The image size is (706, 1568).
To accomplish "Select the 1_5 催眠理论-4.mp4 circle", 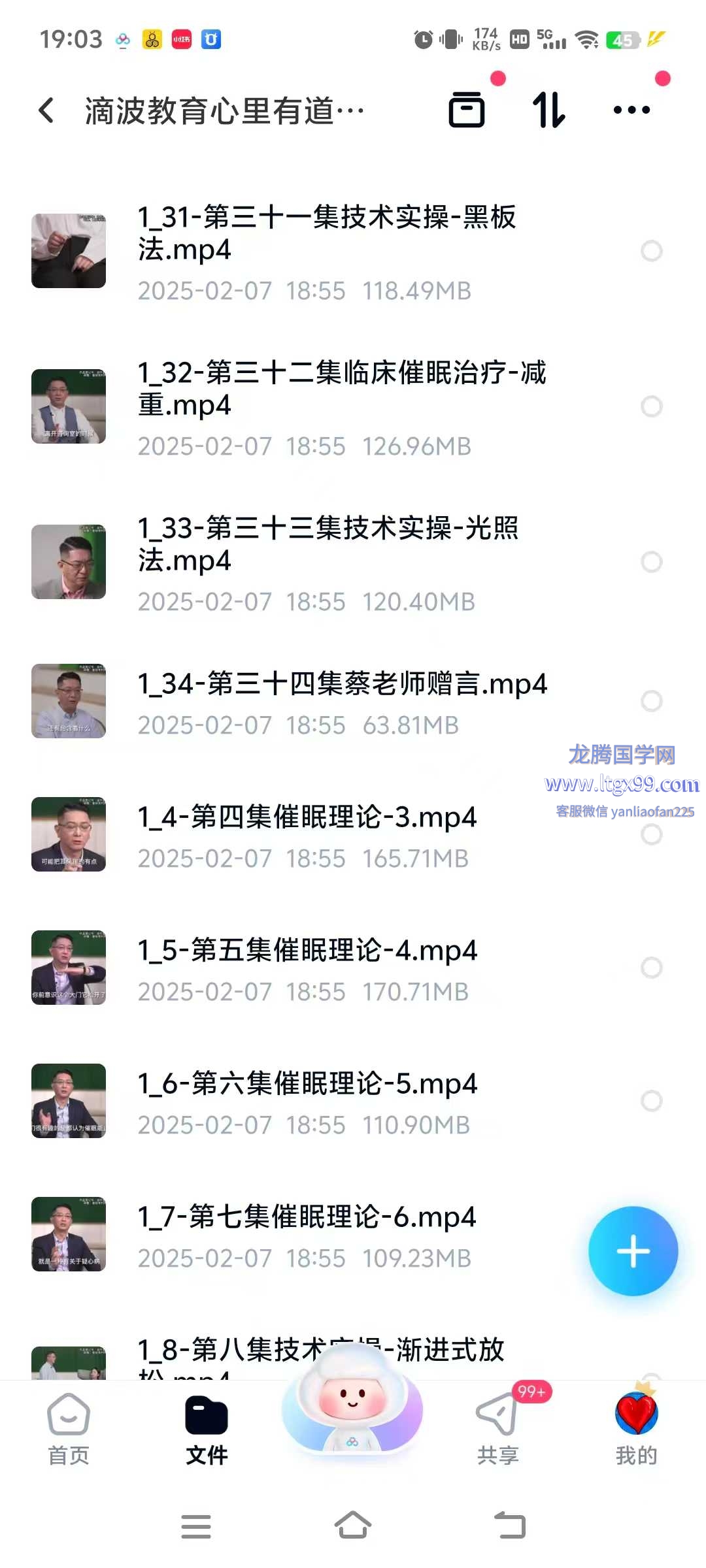I will pos(651,968).
